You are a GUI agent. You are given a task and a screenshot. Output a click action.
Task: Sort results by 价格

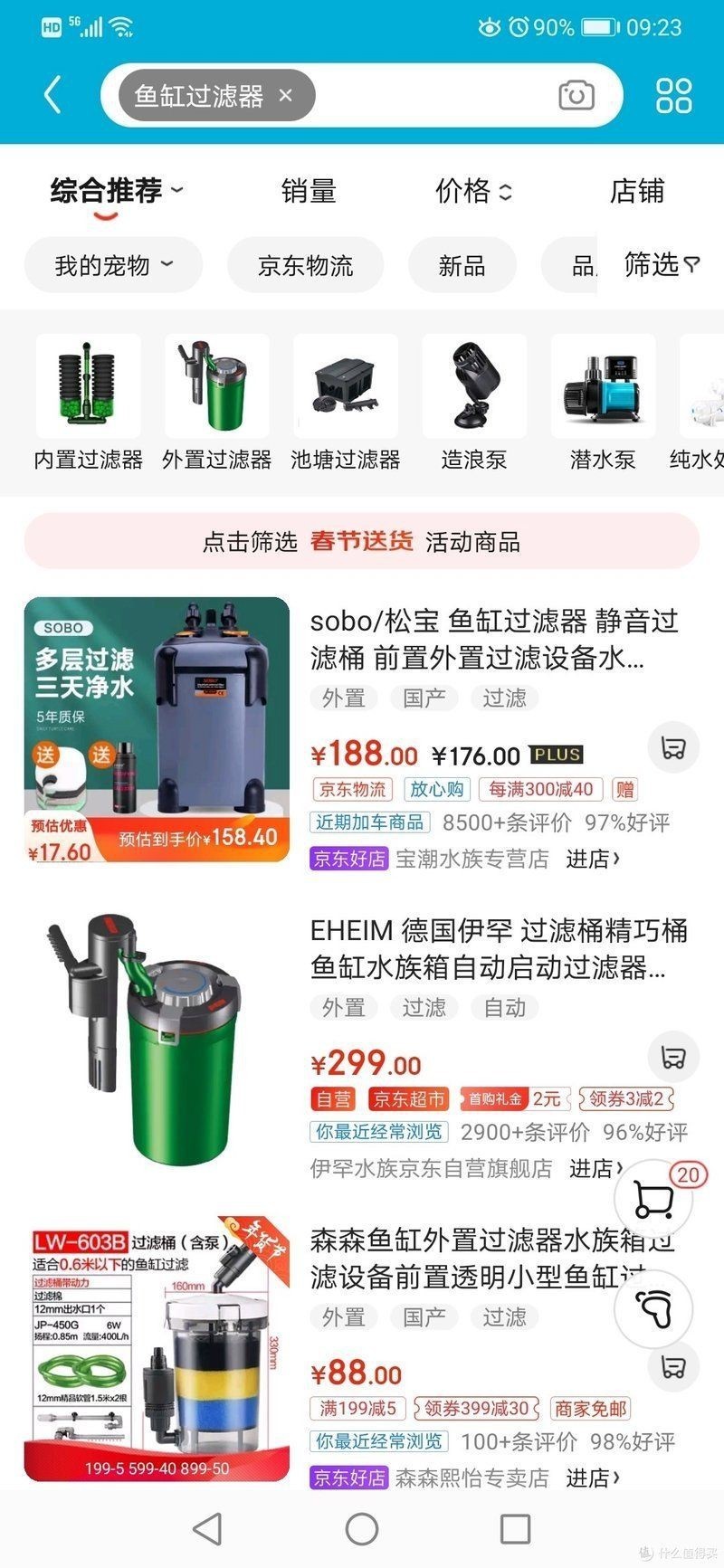[472, 191]
